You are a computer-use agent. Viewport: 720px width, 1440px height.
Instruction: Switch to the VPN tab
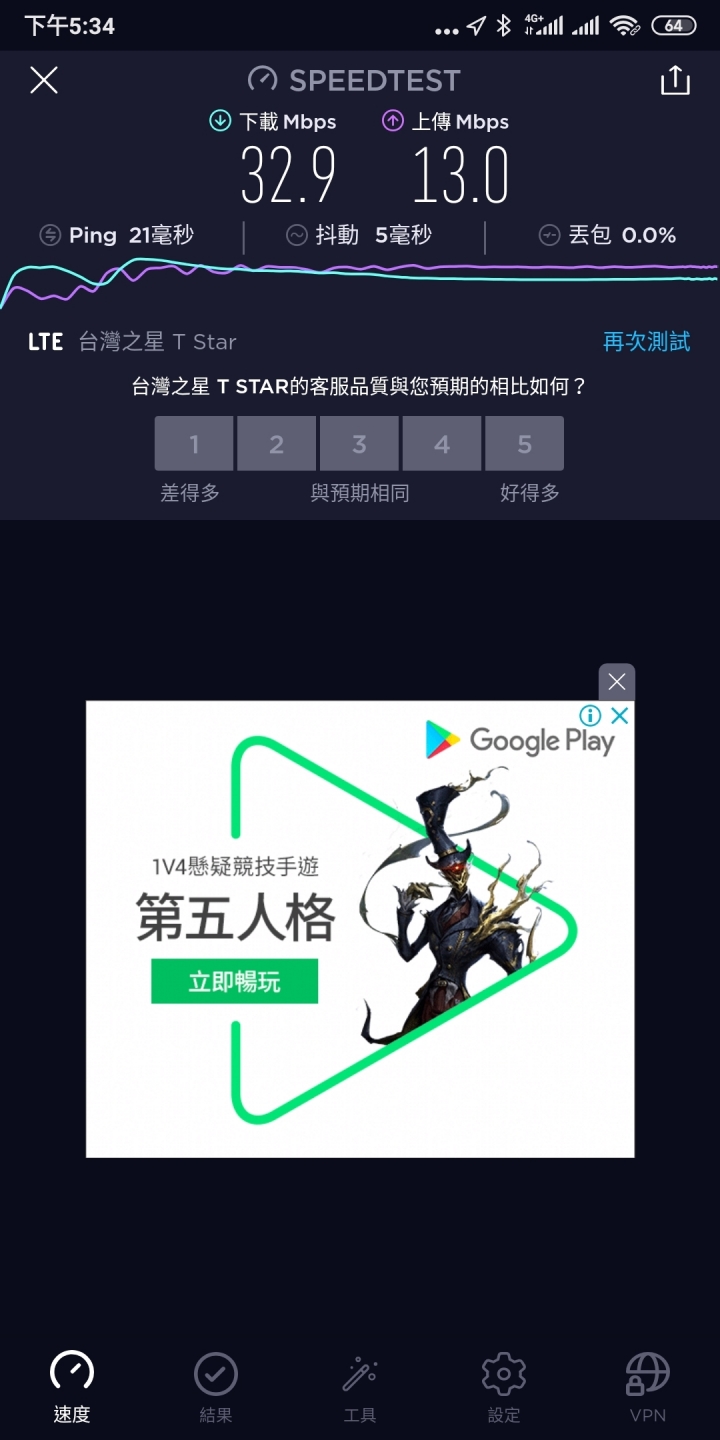pyautogui.click(x=648, y=1386)
